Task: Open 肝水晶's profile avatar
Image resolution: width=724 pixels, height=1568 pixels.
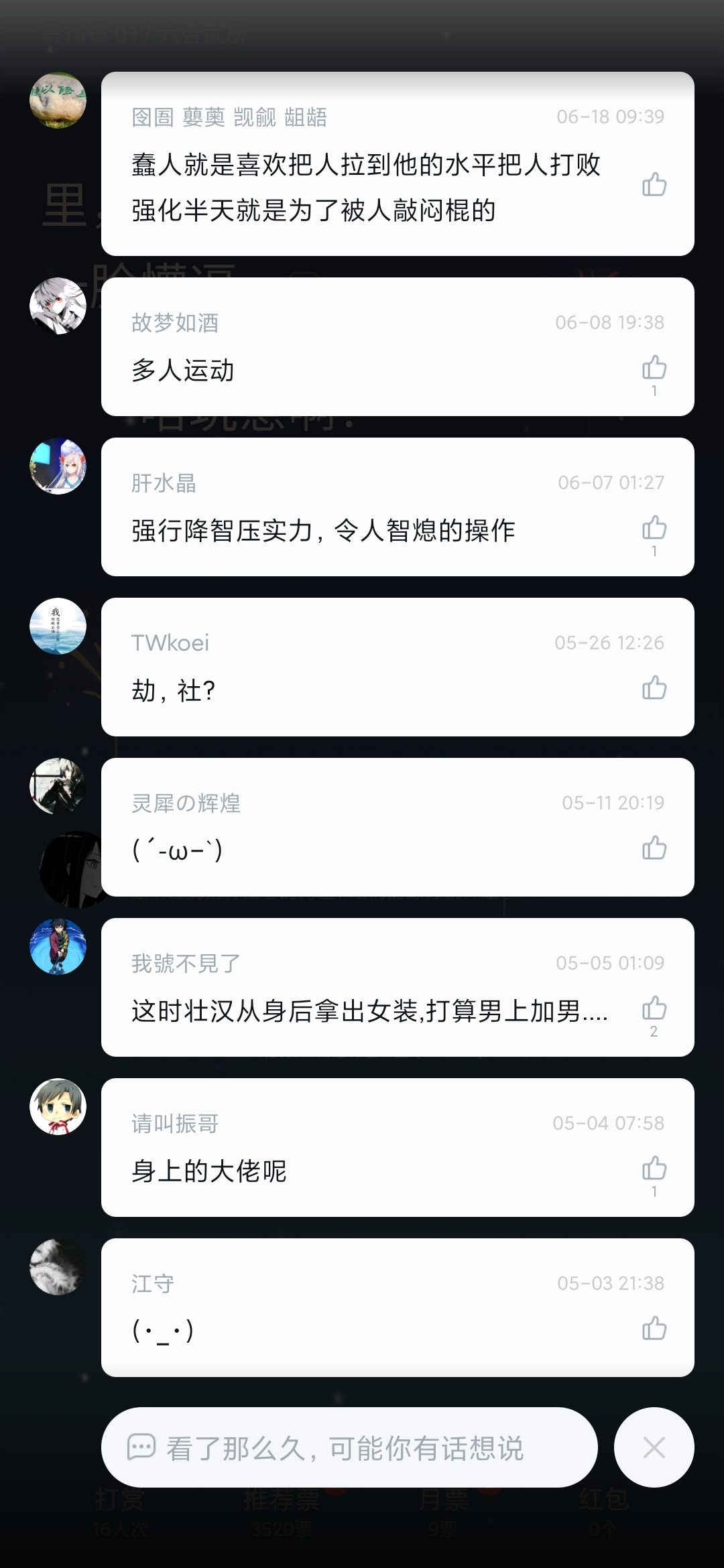Action: click(x=58, y=466)
